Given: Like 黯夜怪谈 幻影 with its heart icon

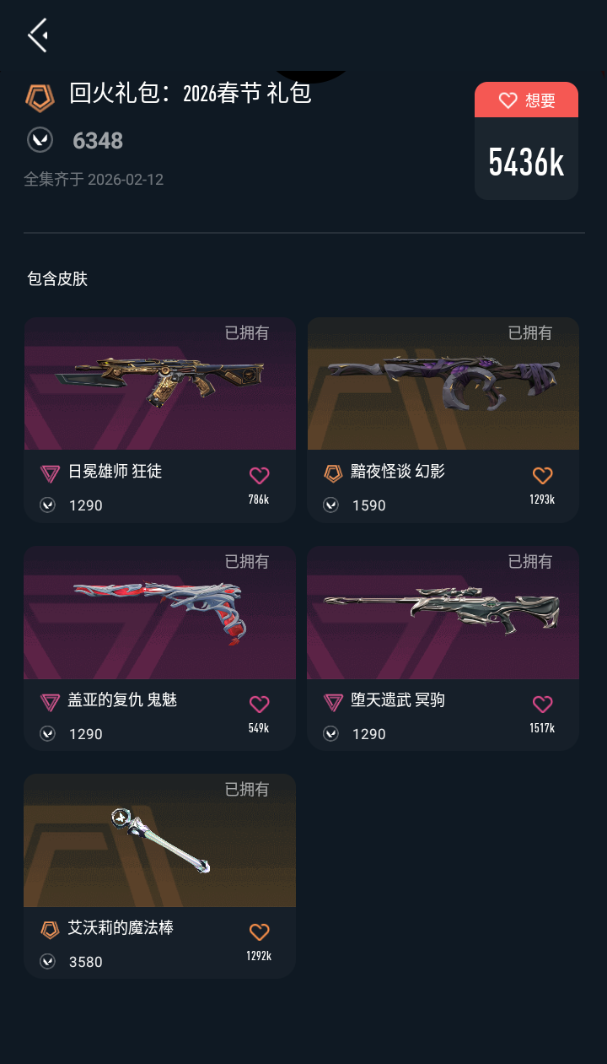Looking at the screenshot, I should 543,475.
